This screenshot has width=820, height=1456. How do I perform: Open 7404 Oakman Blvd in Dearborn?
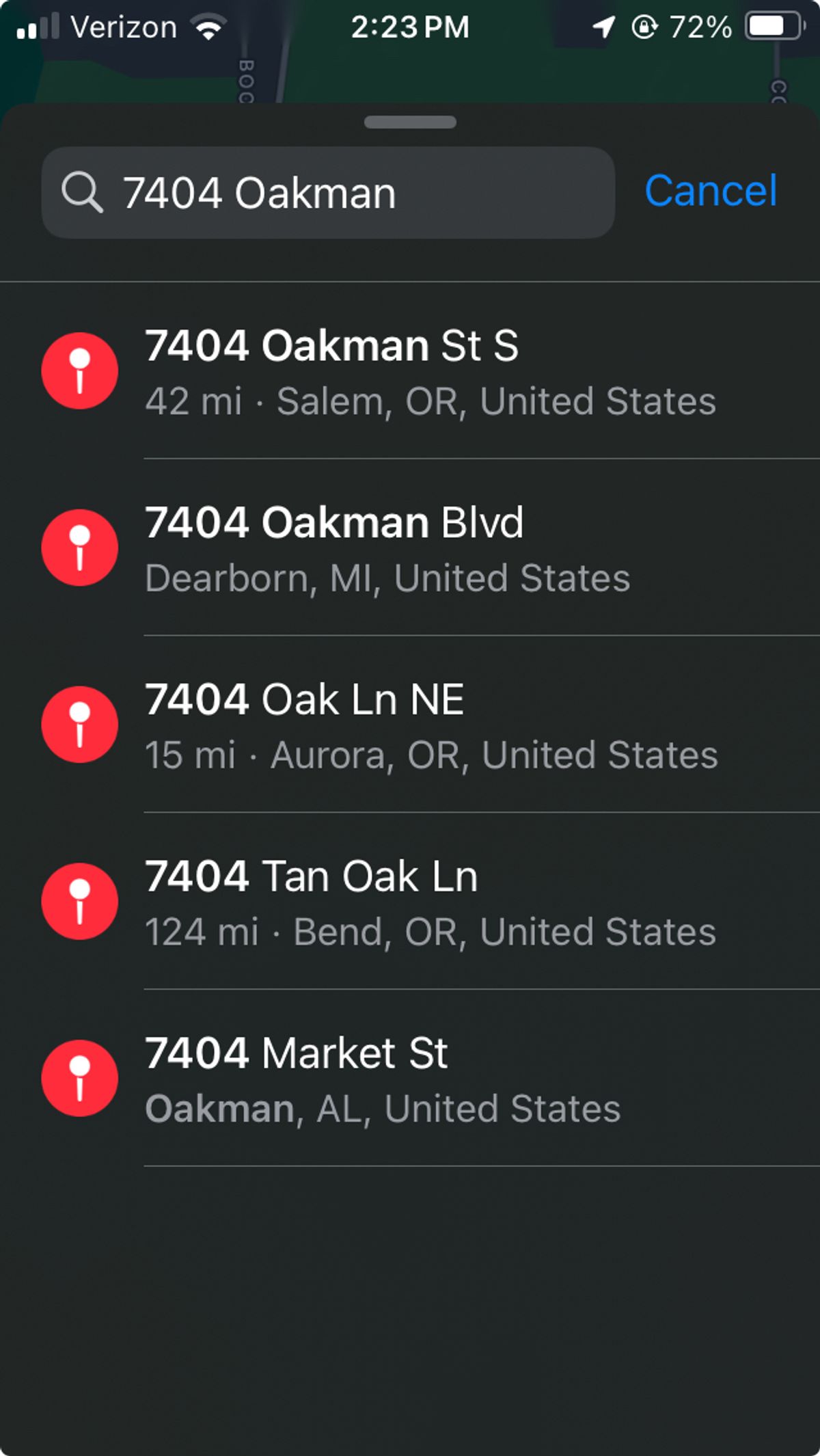pyautogui.click(x=430, y=548)
